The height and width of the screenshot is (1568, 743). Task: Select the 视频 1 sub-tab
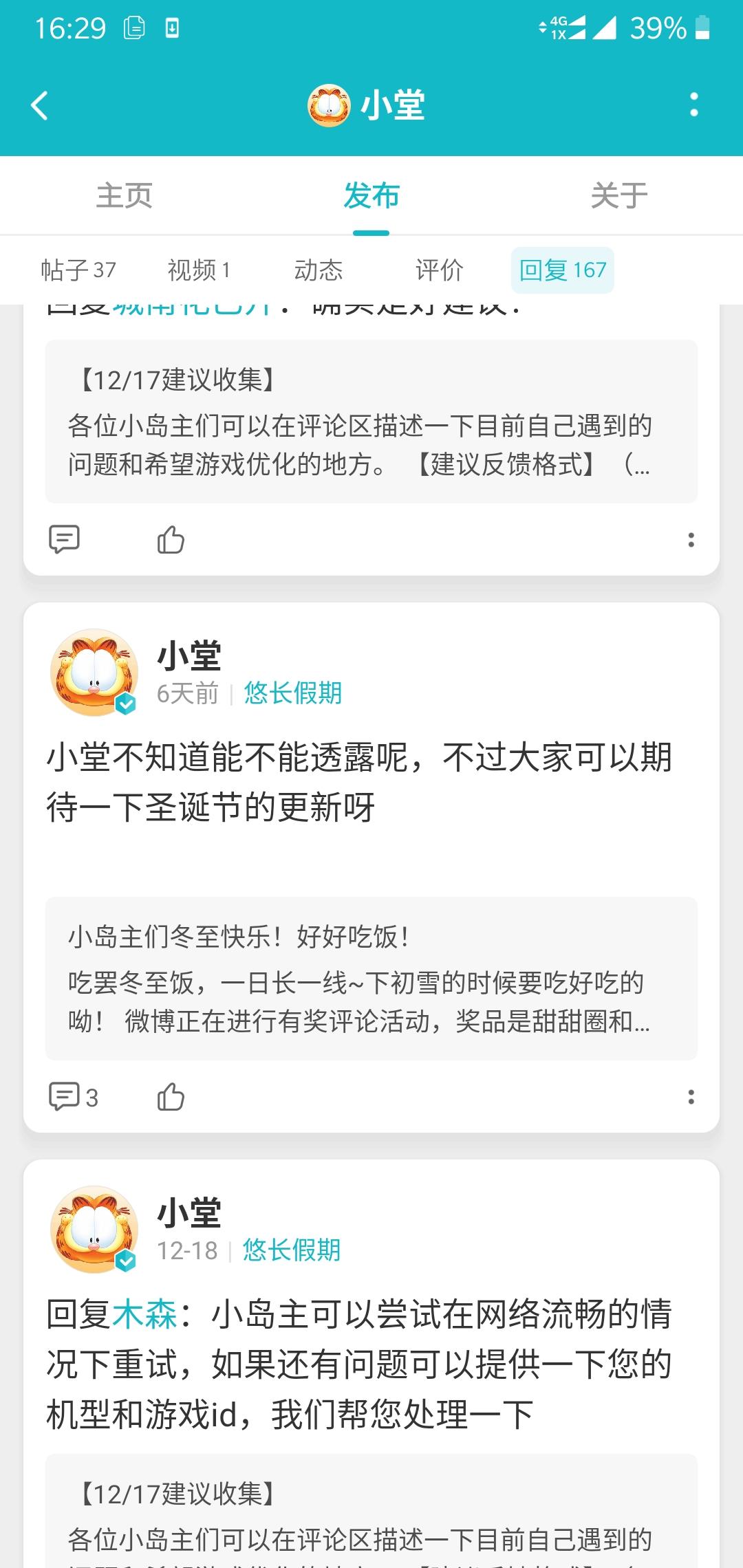(x=199, y=270)
